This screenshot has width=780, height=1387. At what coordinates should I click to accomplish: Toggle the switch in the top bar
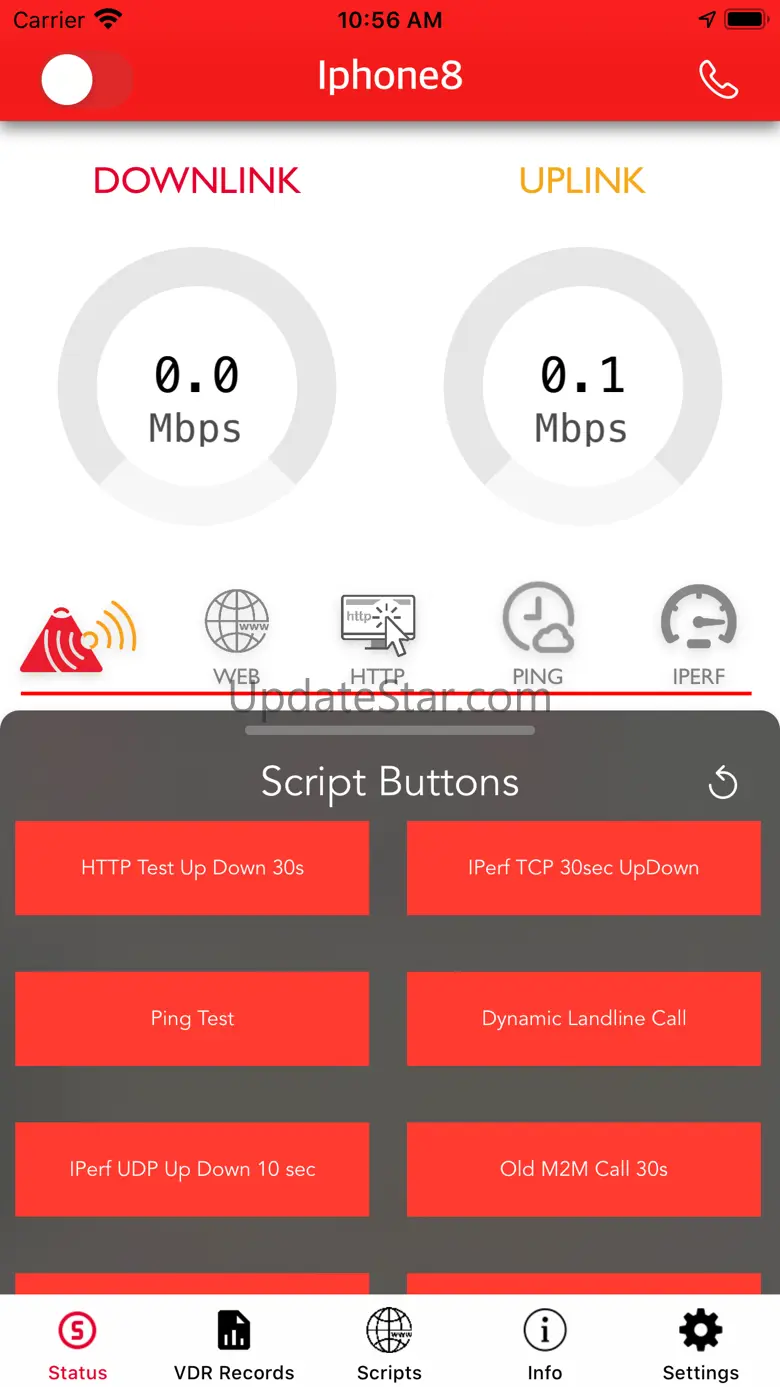85,80
